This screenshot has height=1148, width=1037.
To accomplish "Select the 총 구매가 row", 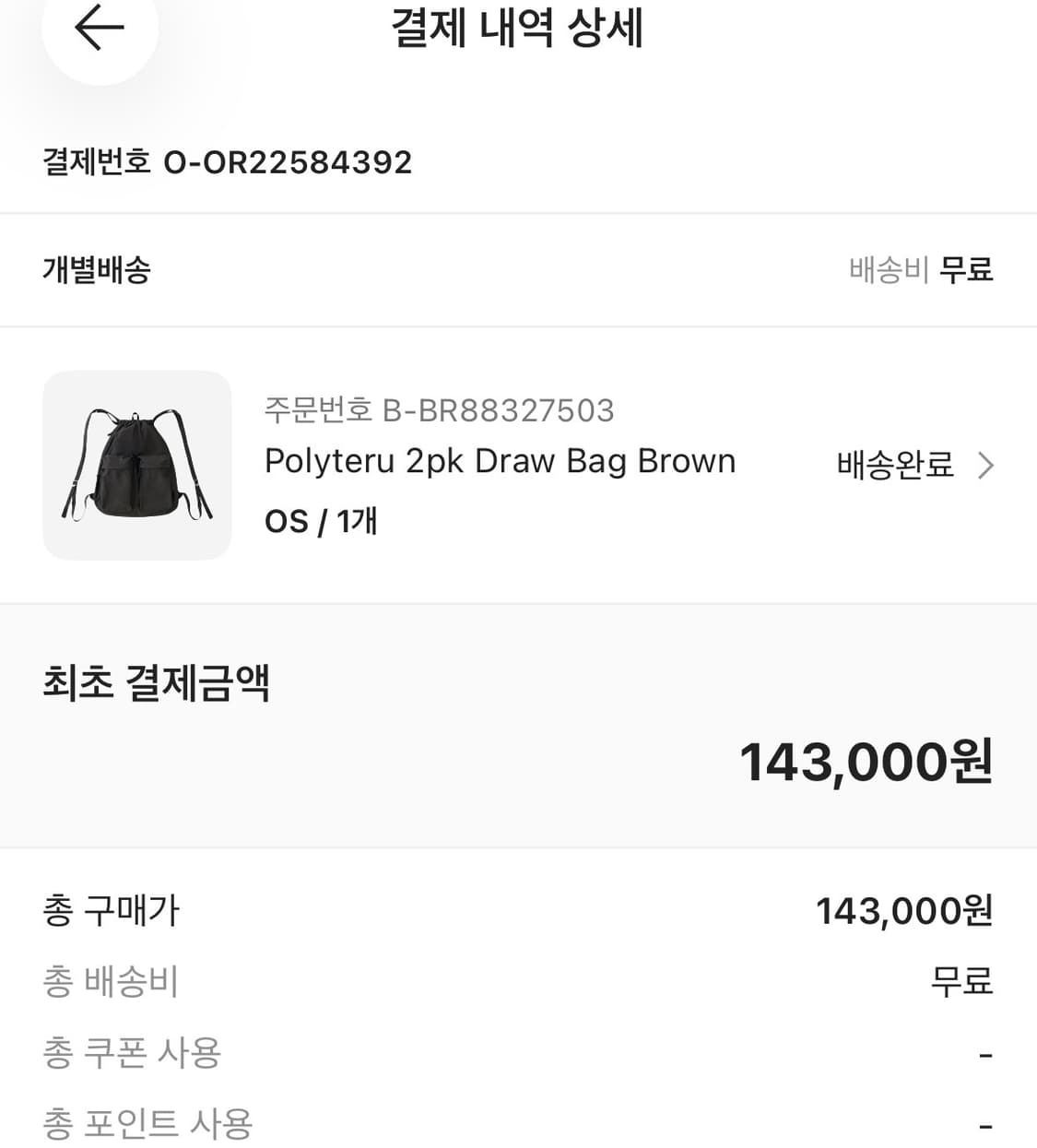I will [110, 911].
